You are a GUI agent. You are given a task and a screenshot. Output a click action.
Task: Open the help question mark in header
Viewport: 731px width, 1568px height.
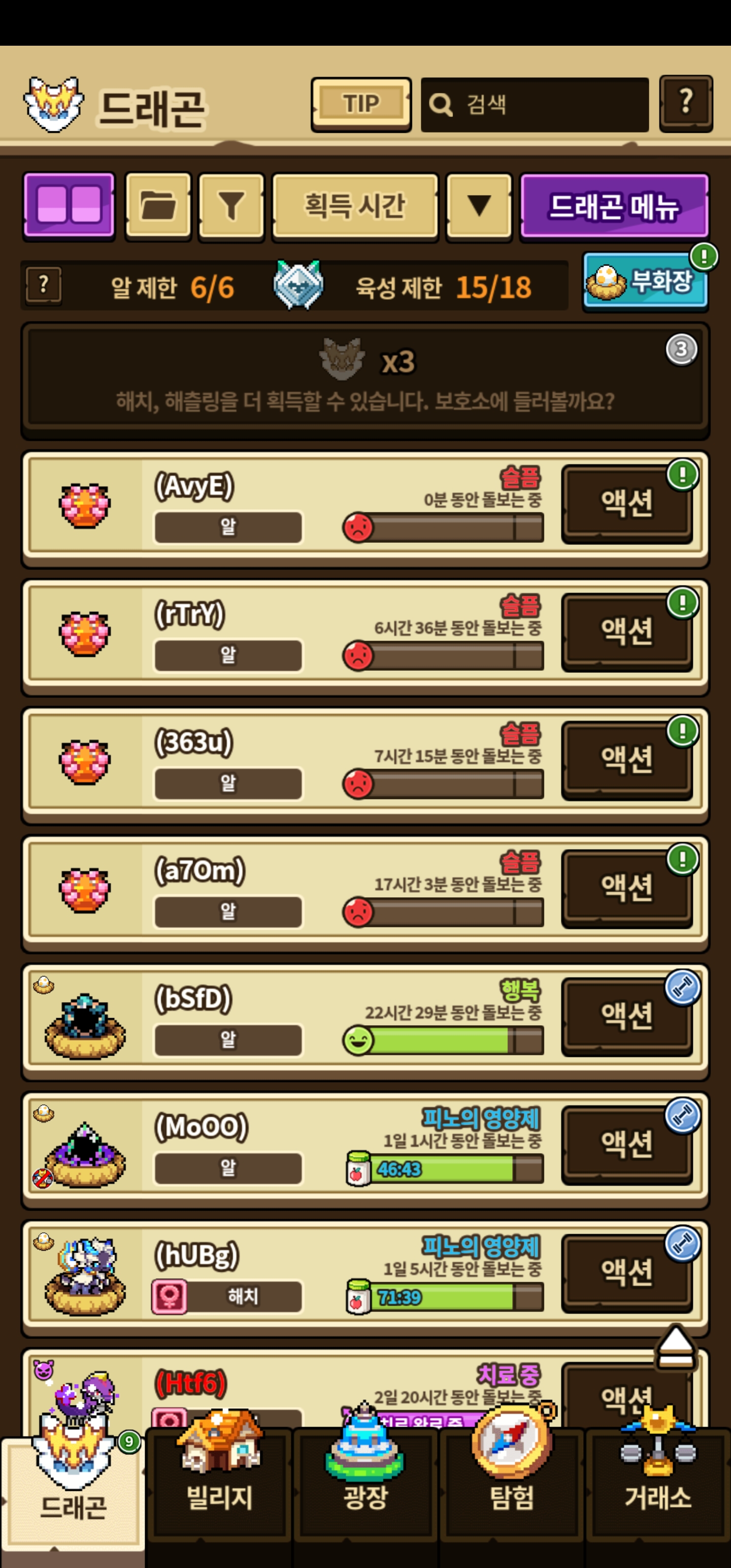click(x=685, y=103)
